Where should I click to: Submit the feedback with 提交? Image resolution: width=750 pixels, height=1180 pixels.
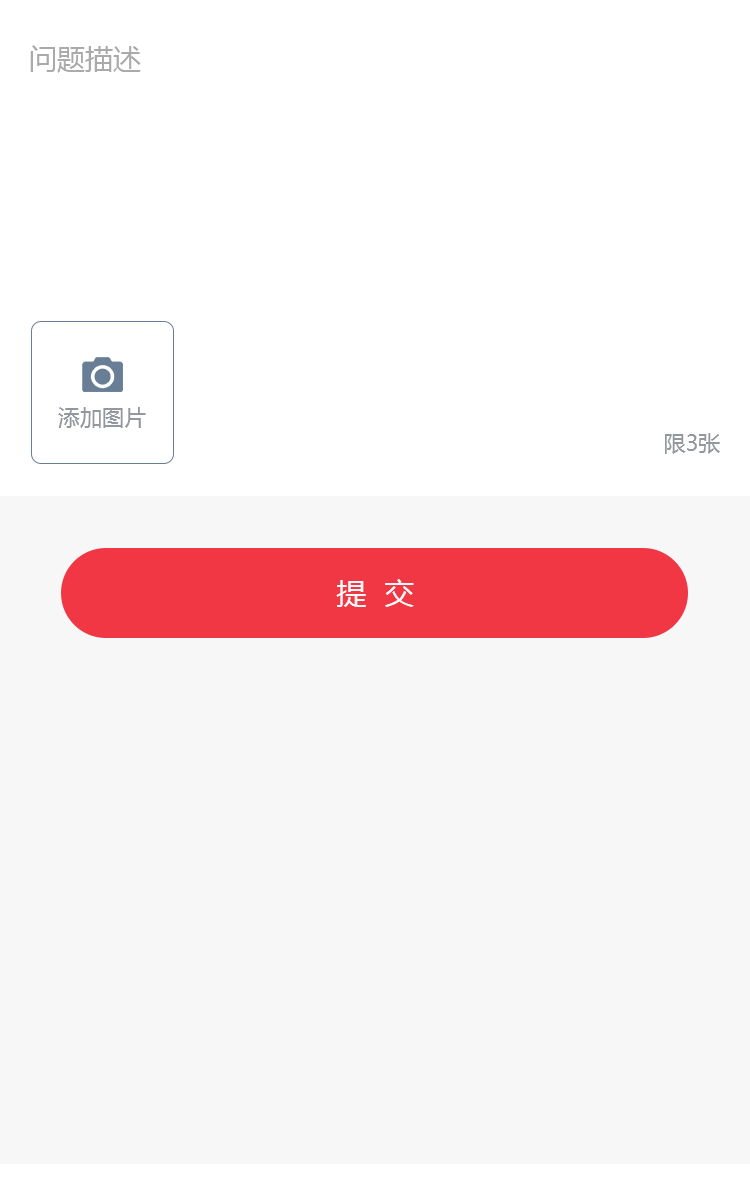[374, 593]
